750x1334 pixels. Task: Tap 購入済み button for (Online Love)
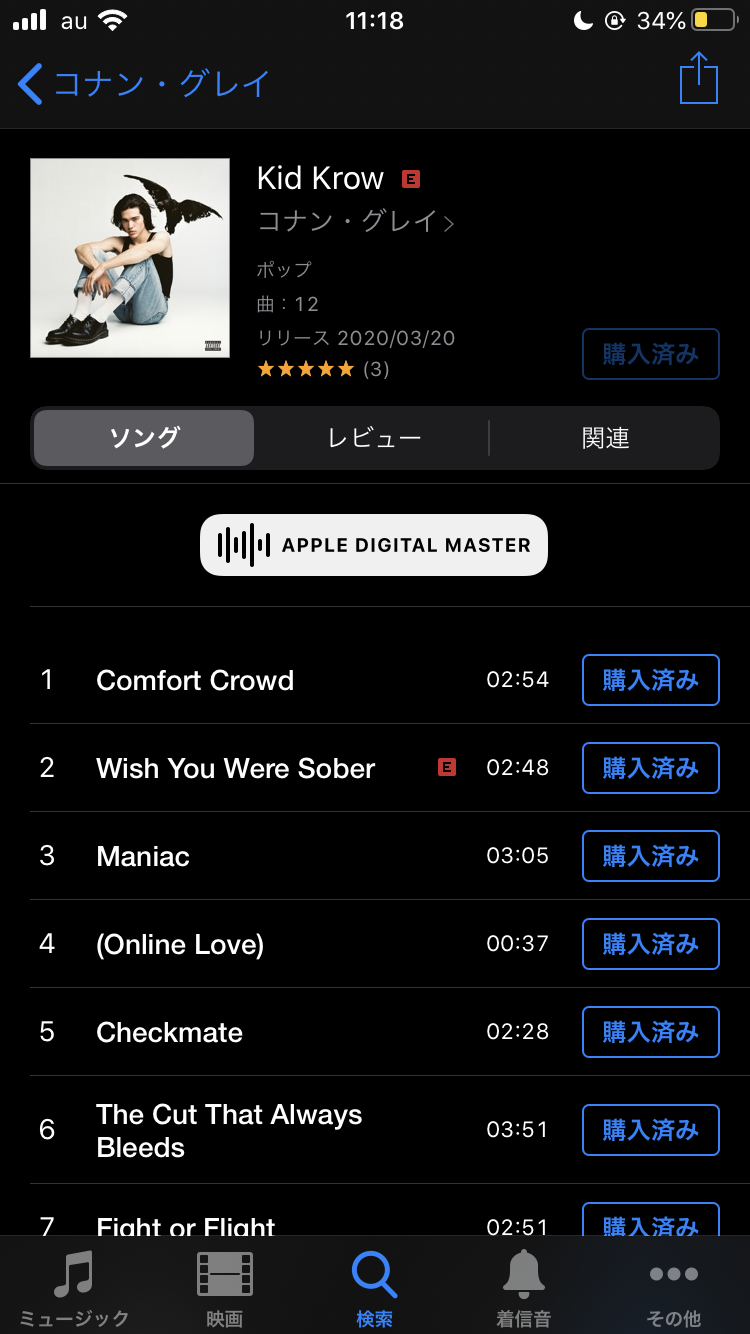click(650, 944)
